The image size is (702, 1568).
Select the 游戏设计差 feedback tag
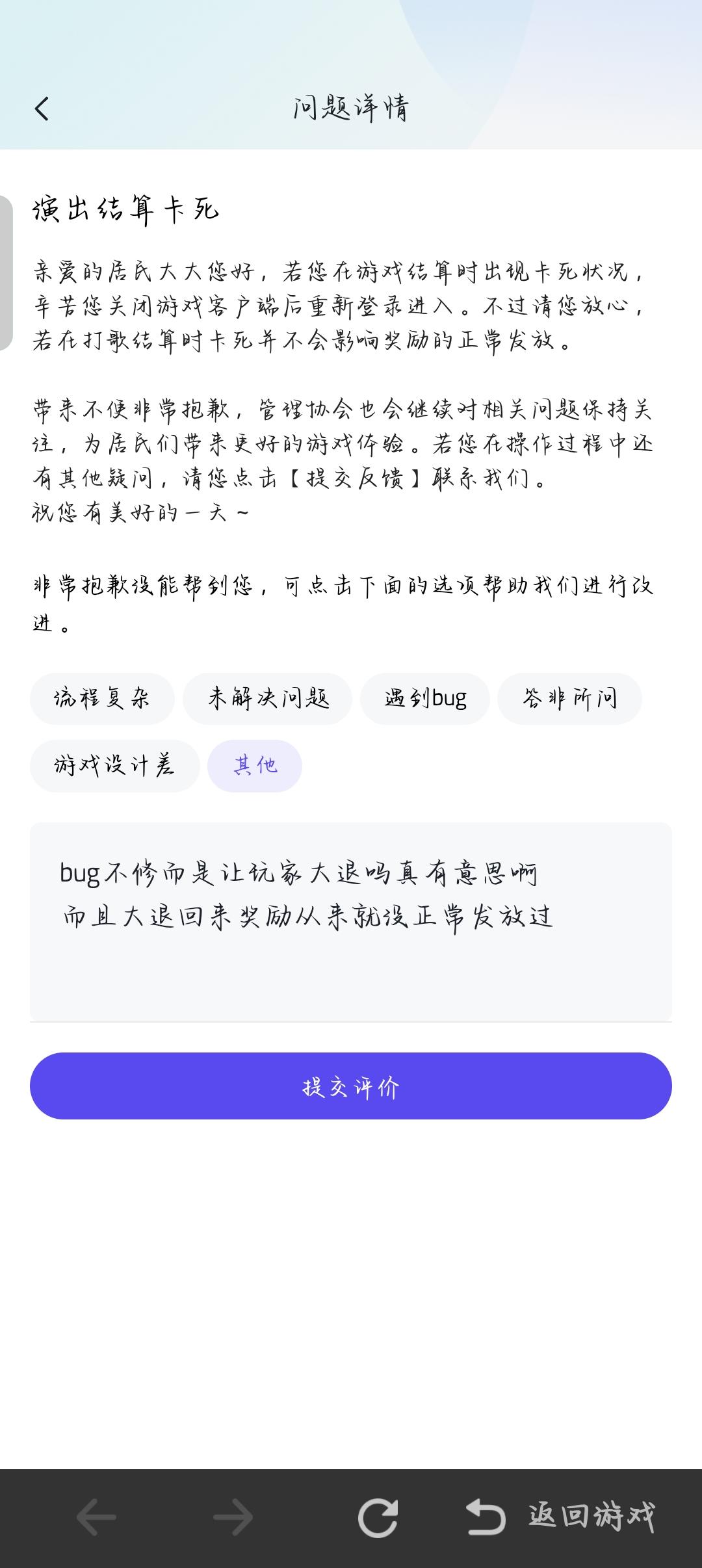(x=114, y=766)
